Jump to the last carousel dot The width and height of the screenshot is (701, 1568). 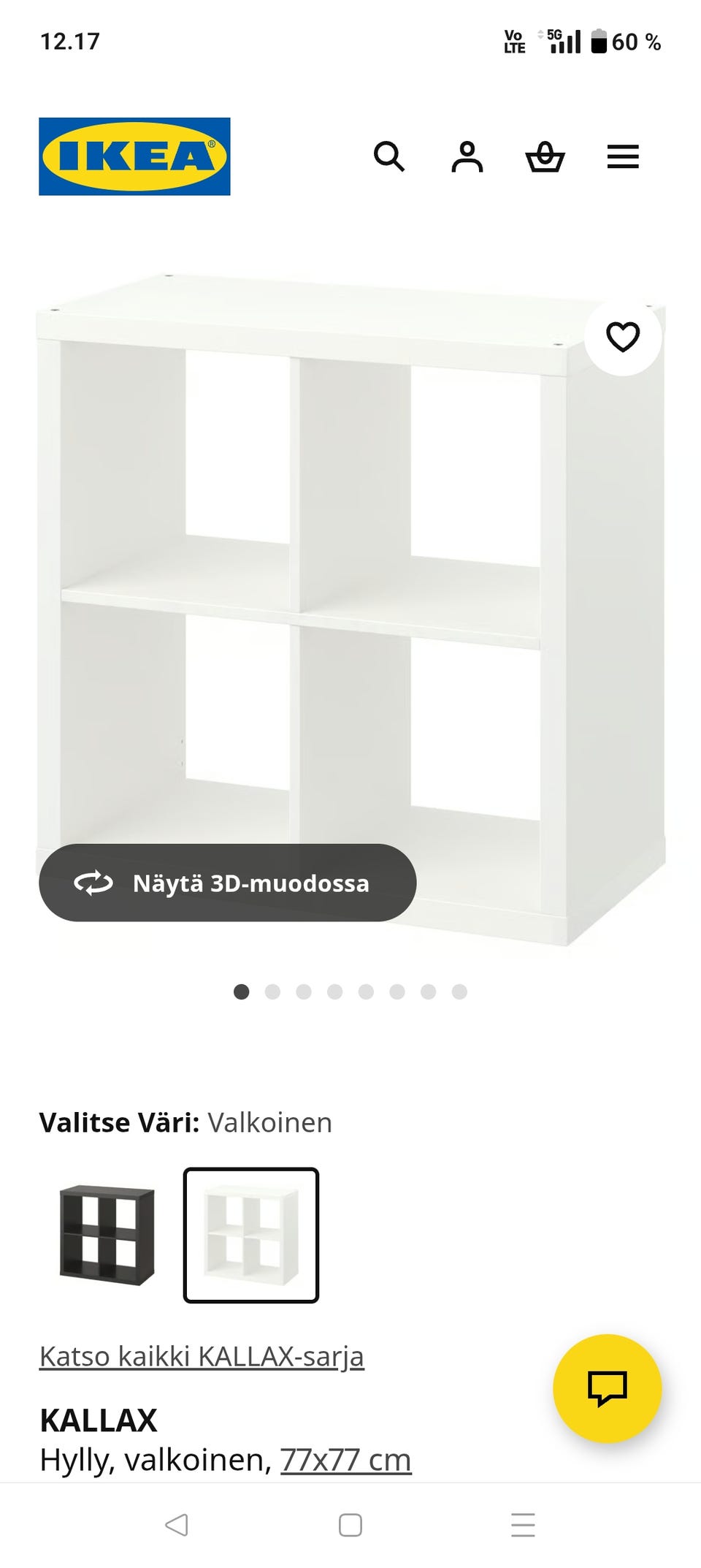point(459,992)
